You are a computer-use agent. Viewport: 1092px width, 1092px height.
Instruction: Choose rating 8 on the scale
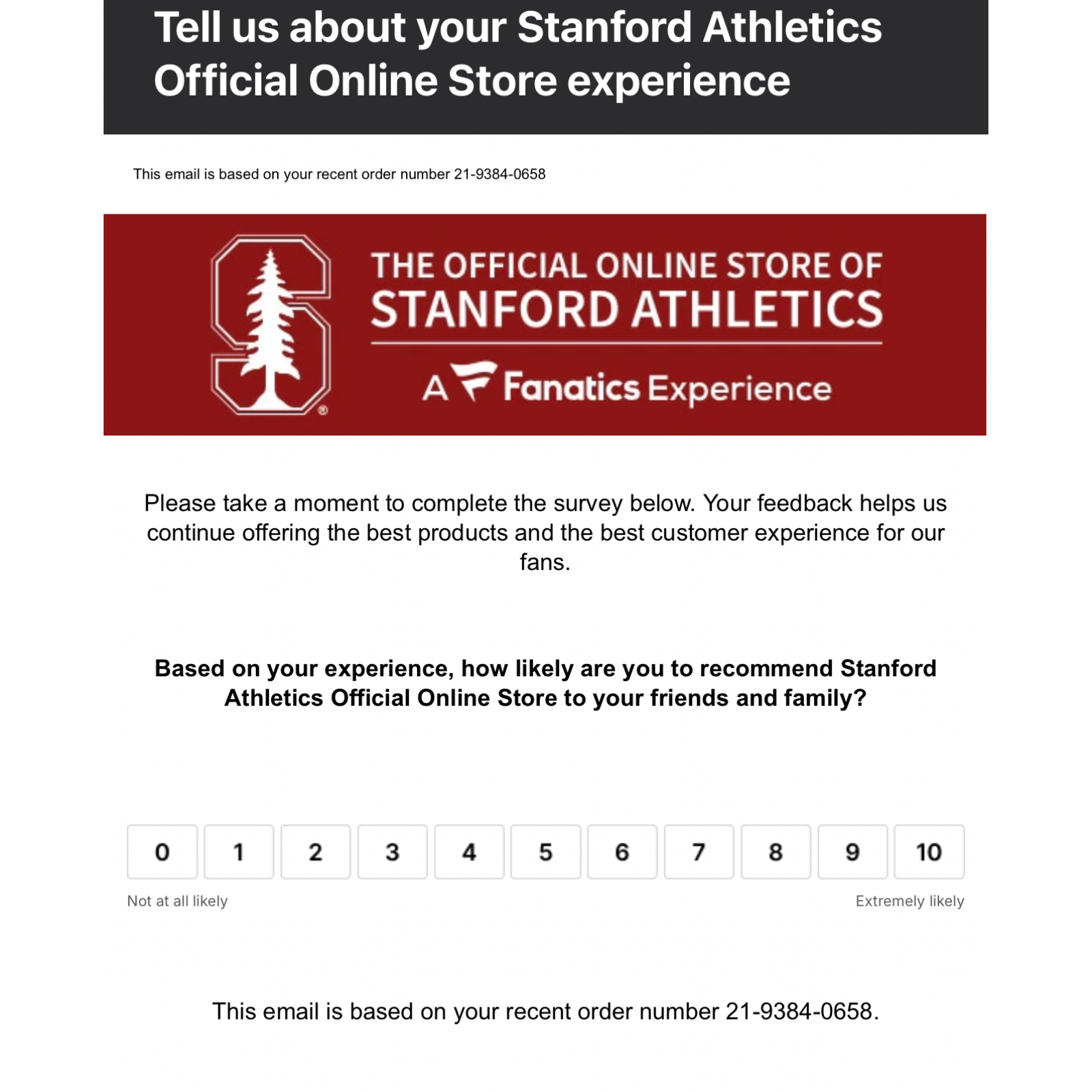click(776, 852)
